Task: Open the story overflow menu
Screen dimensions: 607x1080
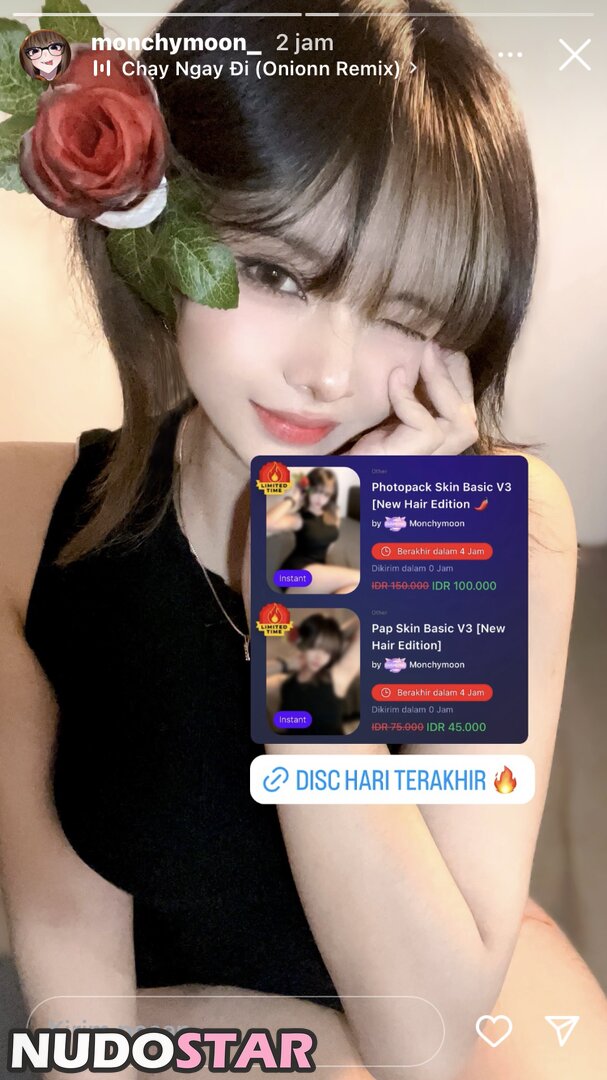Action: pyautogui.click(x=510, y=55)
